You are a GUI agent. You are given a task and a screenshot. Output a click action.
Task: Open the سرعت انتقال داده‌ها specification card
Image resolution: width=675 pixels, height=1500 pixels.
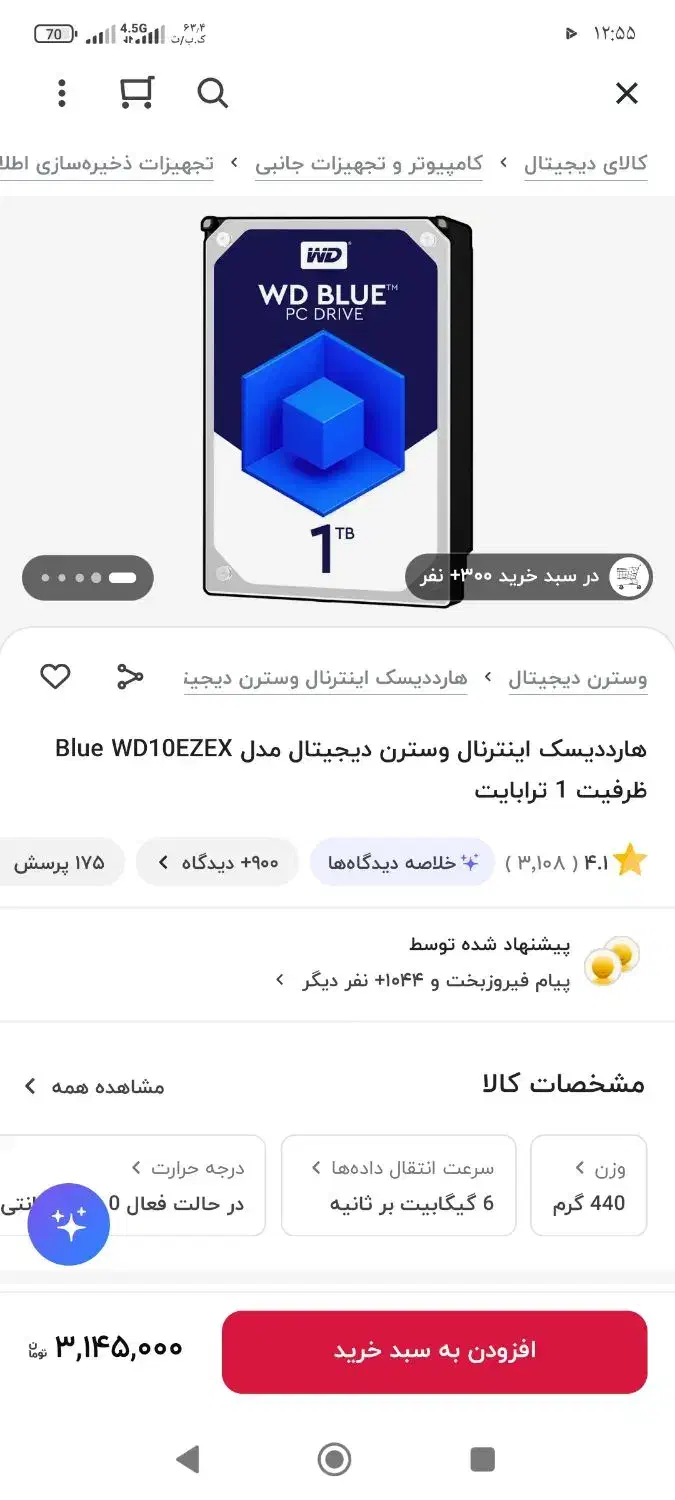pos(399,1185)
